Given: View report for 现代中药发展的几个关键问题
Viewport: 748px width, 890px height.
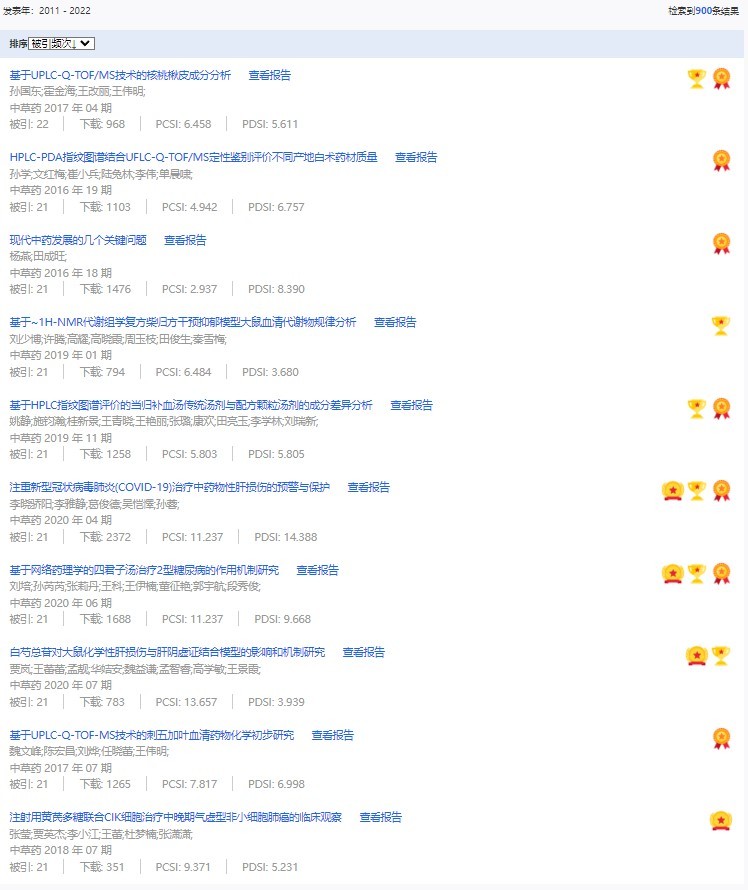Looking at the screenshot, I should (x=185, y=240).
